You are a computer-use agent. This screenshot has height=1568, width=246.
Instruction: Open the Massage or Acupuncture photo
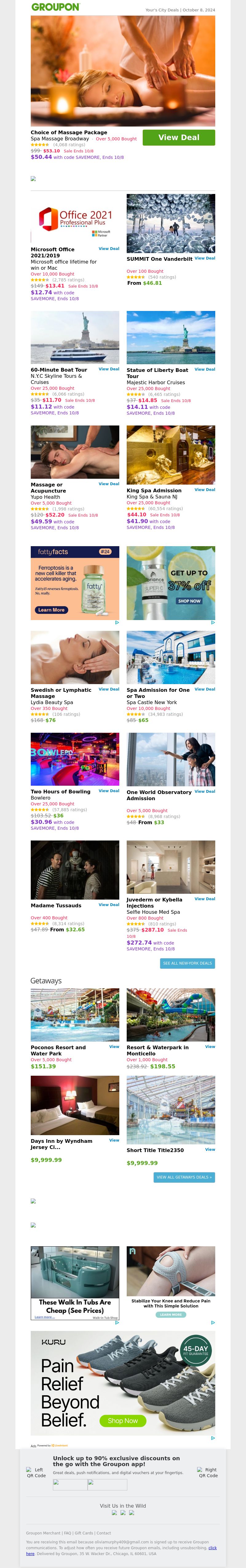pyautogui.click(x=75, y=452)
